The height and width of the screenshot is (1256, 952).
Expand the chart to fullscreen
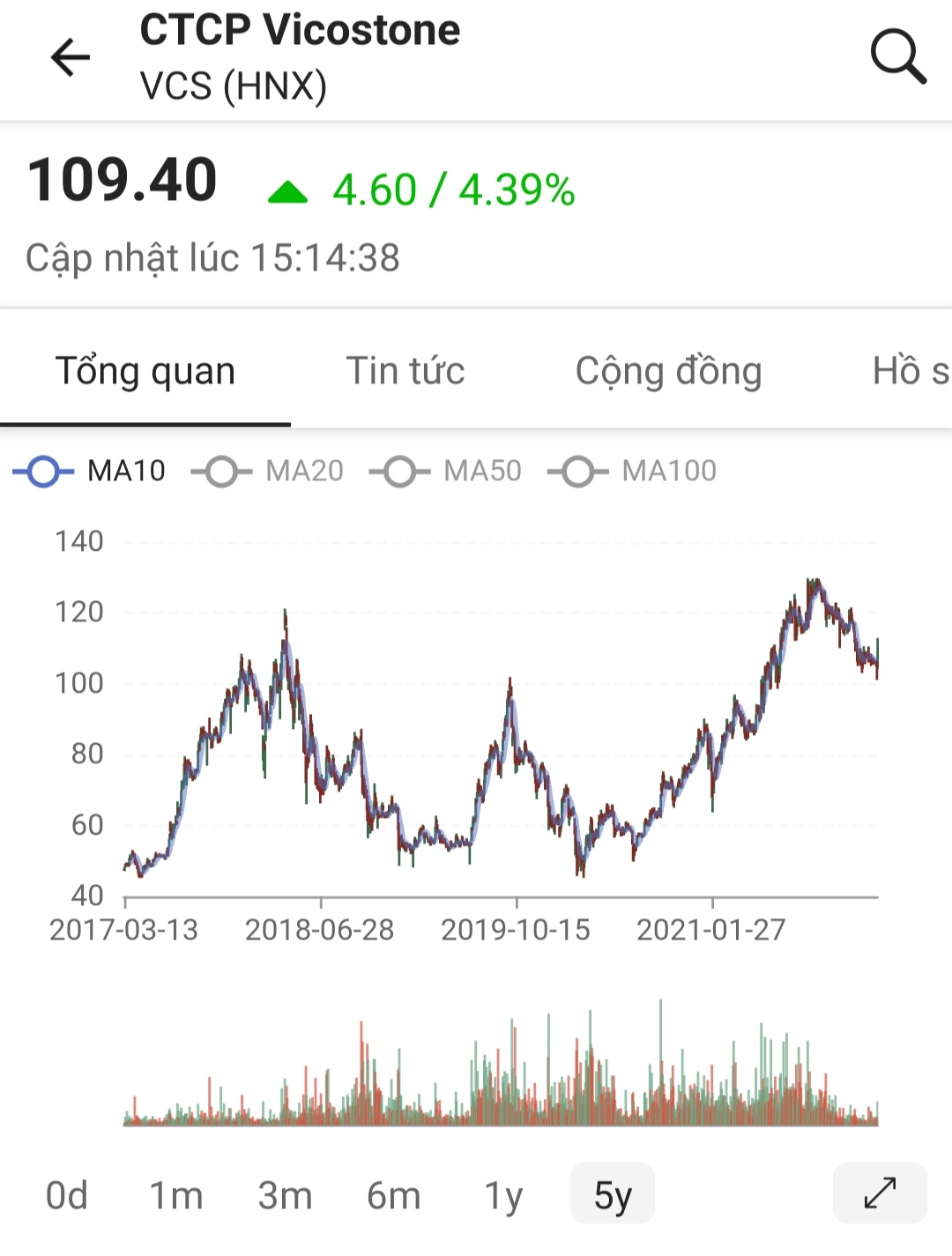pos(879,1193)
